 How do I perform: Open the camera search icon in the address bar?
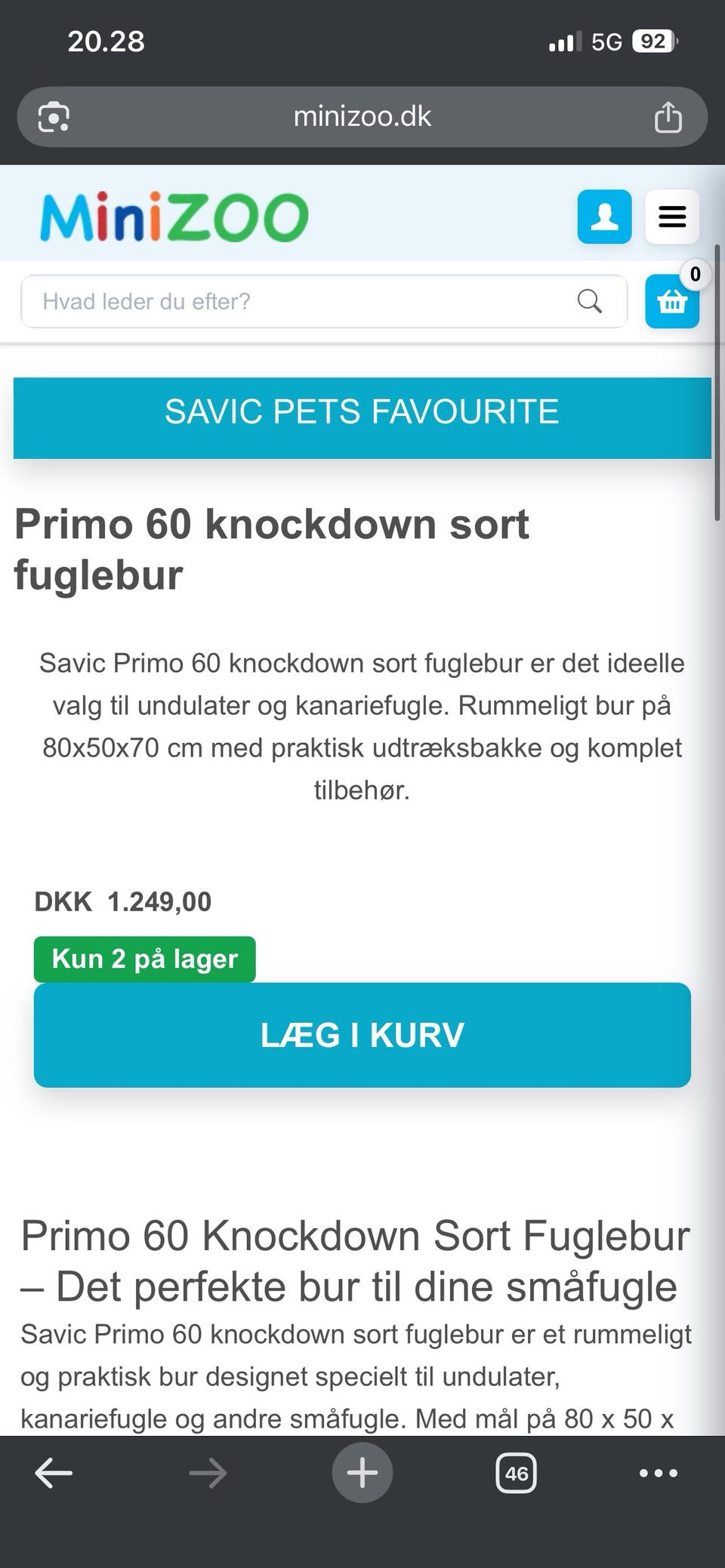coord(54,117)
